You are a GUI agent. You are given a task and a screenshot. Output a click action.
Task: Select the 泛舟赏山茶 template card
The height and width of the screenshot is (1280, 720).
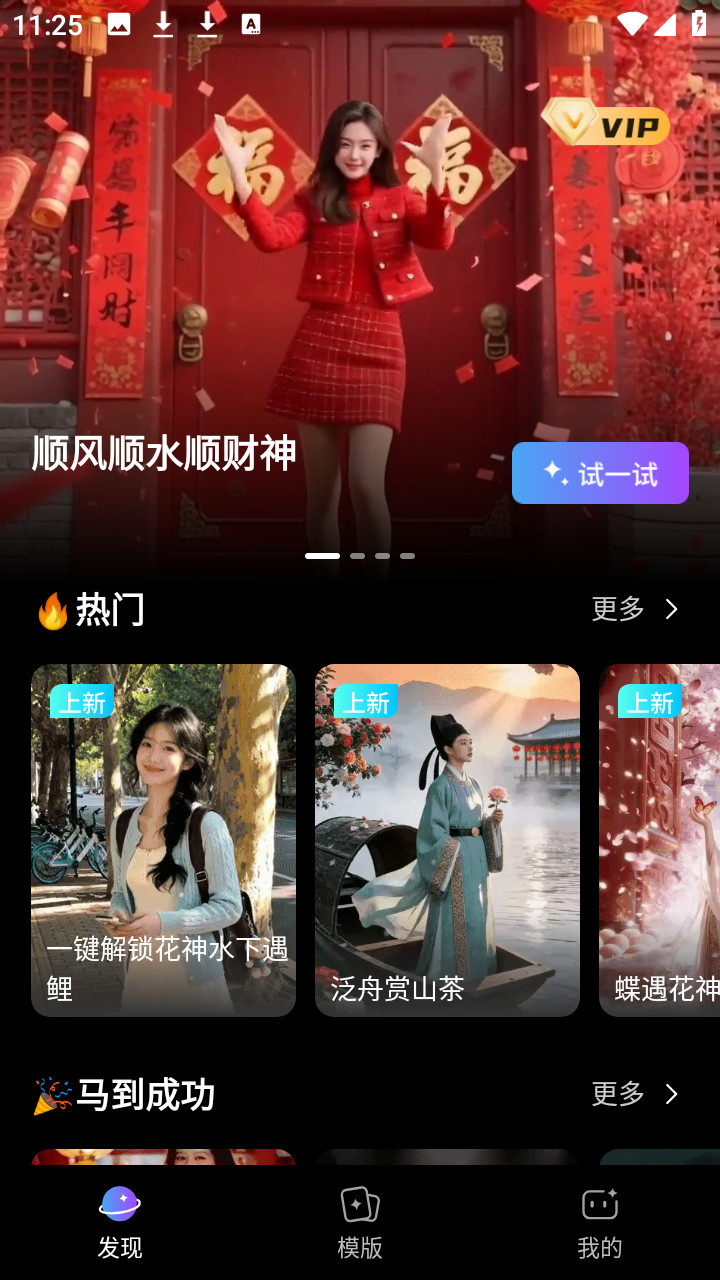tap(447, 840)
